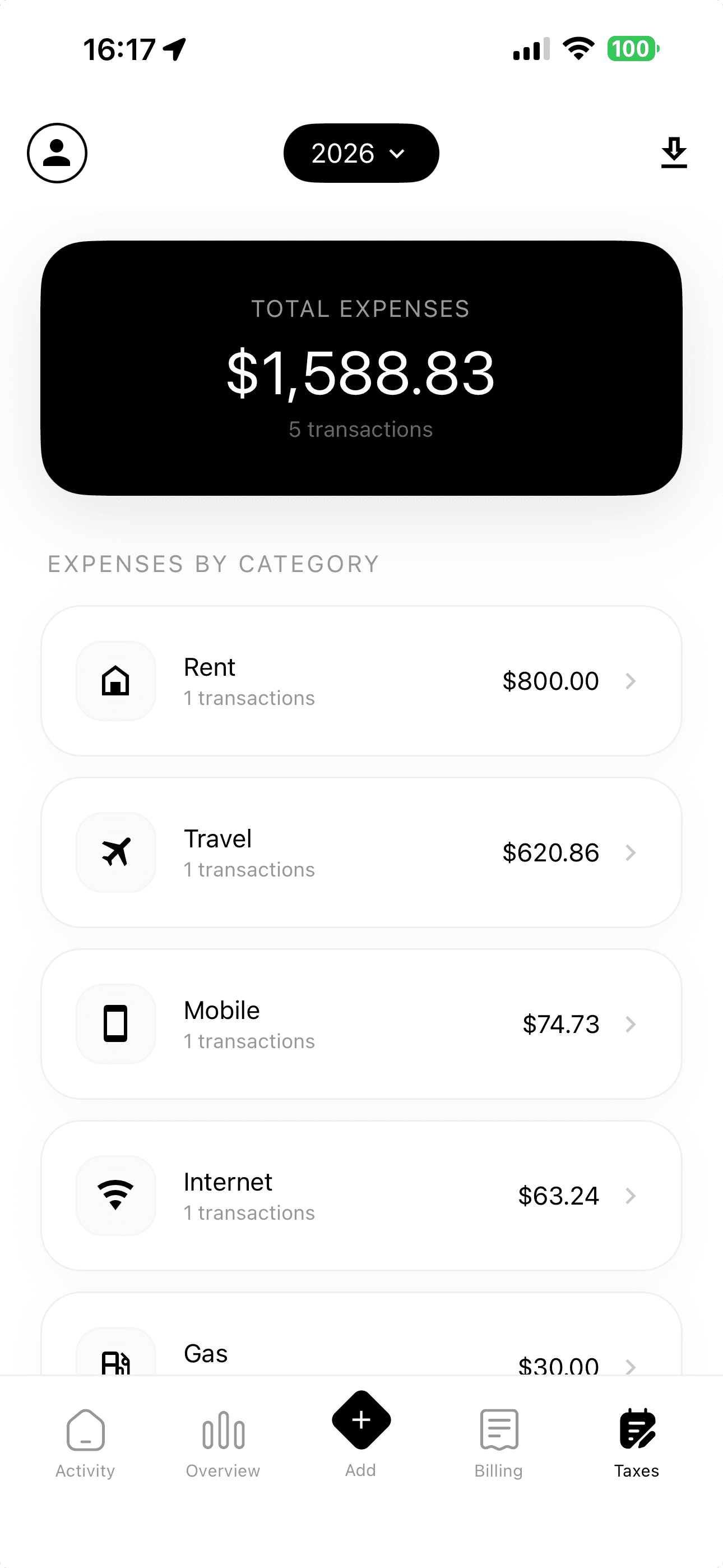This screenshot has width=723, height=1568.
Task: Select the Mobile phone icon
Action: 115,1024
